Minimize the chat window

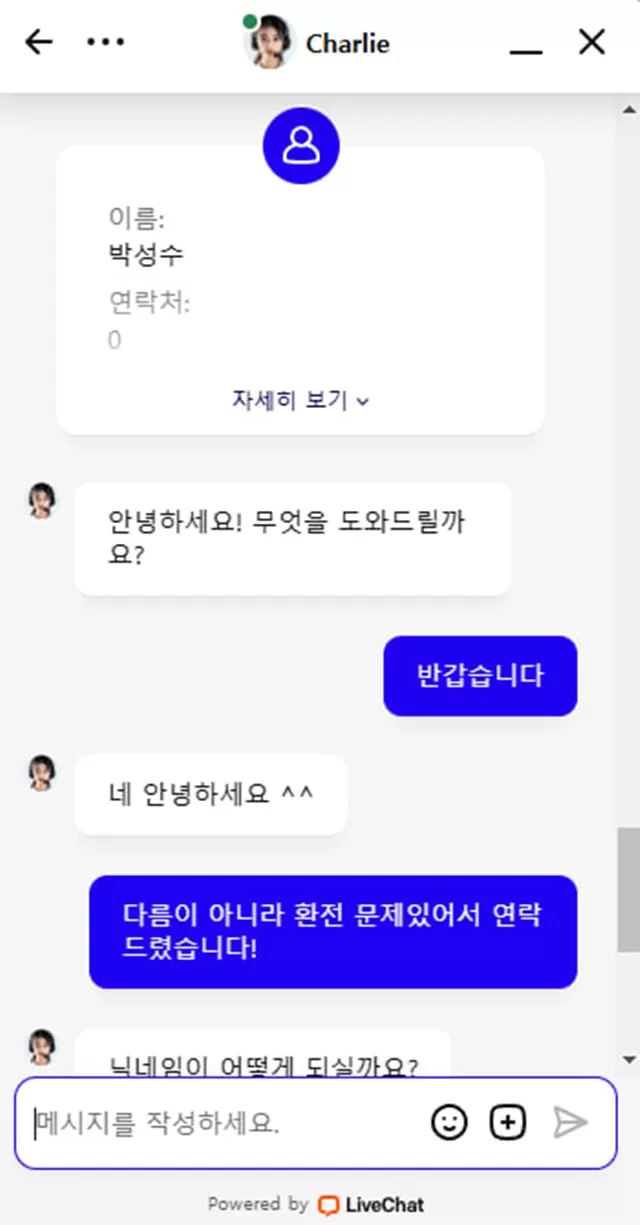click(526, 43)
